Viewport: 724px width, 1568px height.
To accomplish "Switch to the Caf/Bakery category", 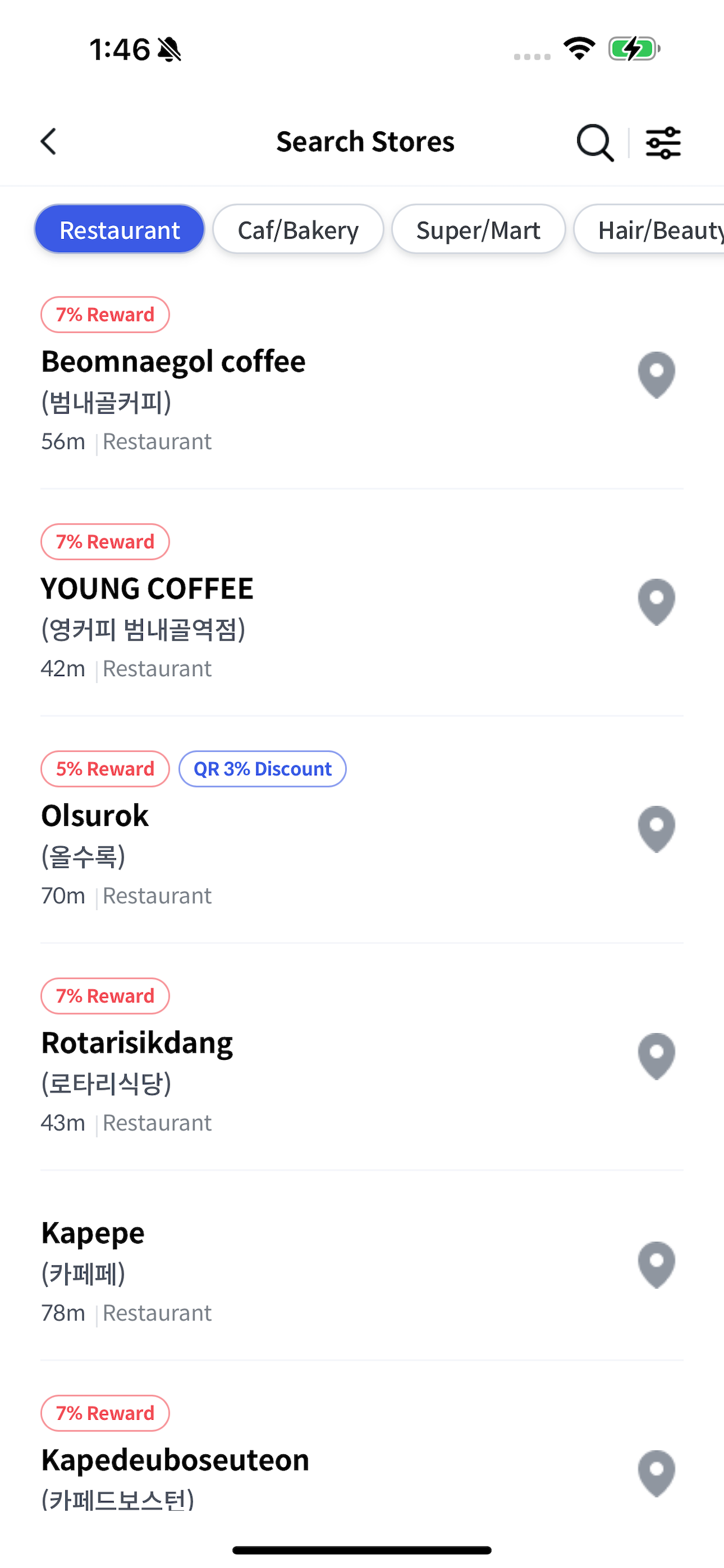I will (x=298, y=229).
